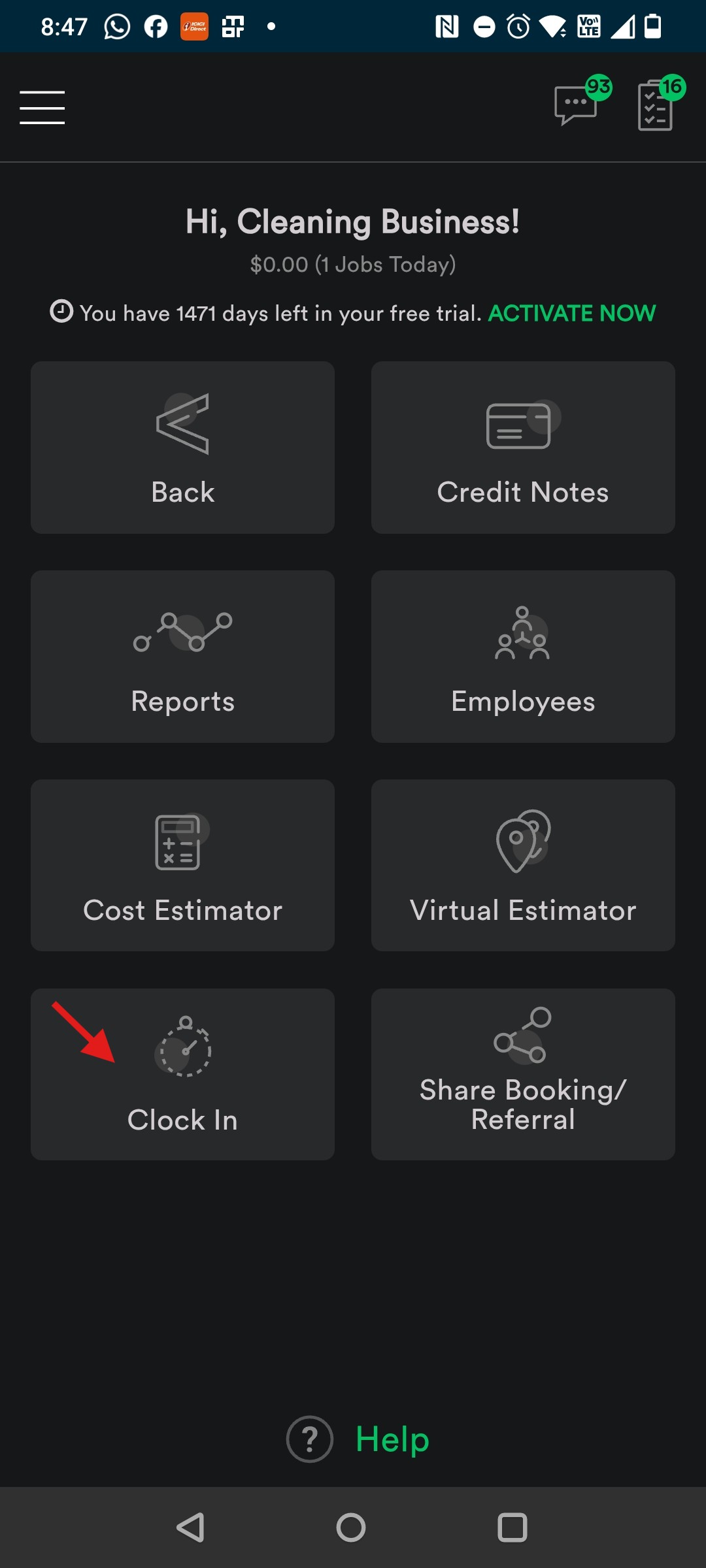This screenshot has width=706, height=1568.
Task: View the Reports section
Action: pyautogui.click(x=182, y=657)
